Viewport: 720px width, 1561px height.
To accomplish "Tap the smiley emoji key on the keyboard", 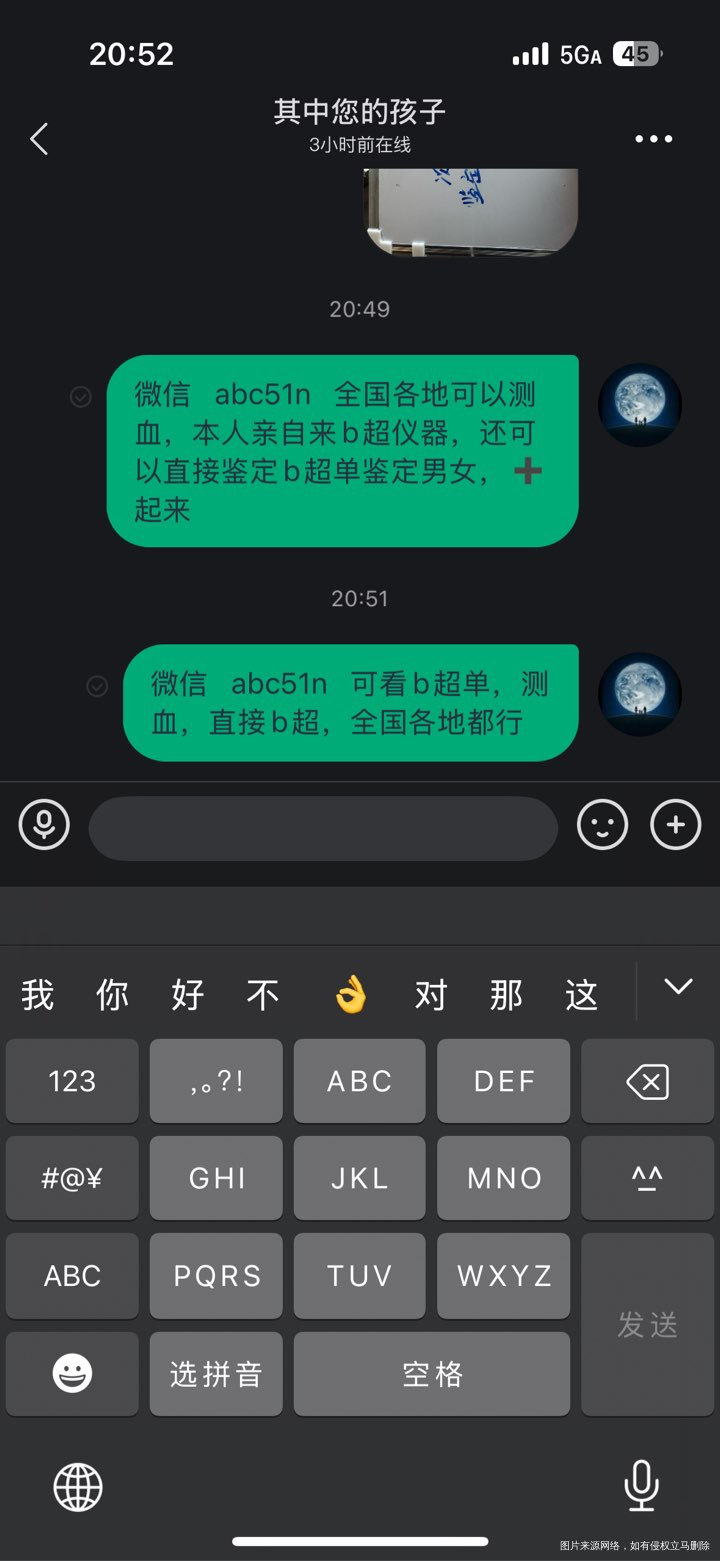I will click(71, 1374).
